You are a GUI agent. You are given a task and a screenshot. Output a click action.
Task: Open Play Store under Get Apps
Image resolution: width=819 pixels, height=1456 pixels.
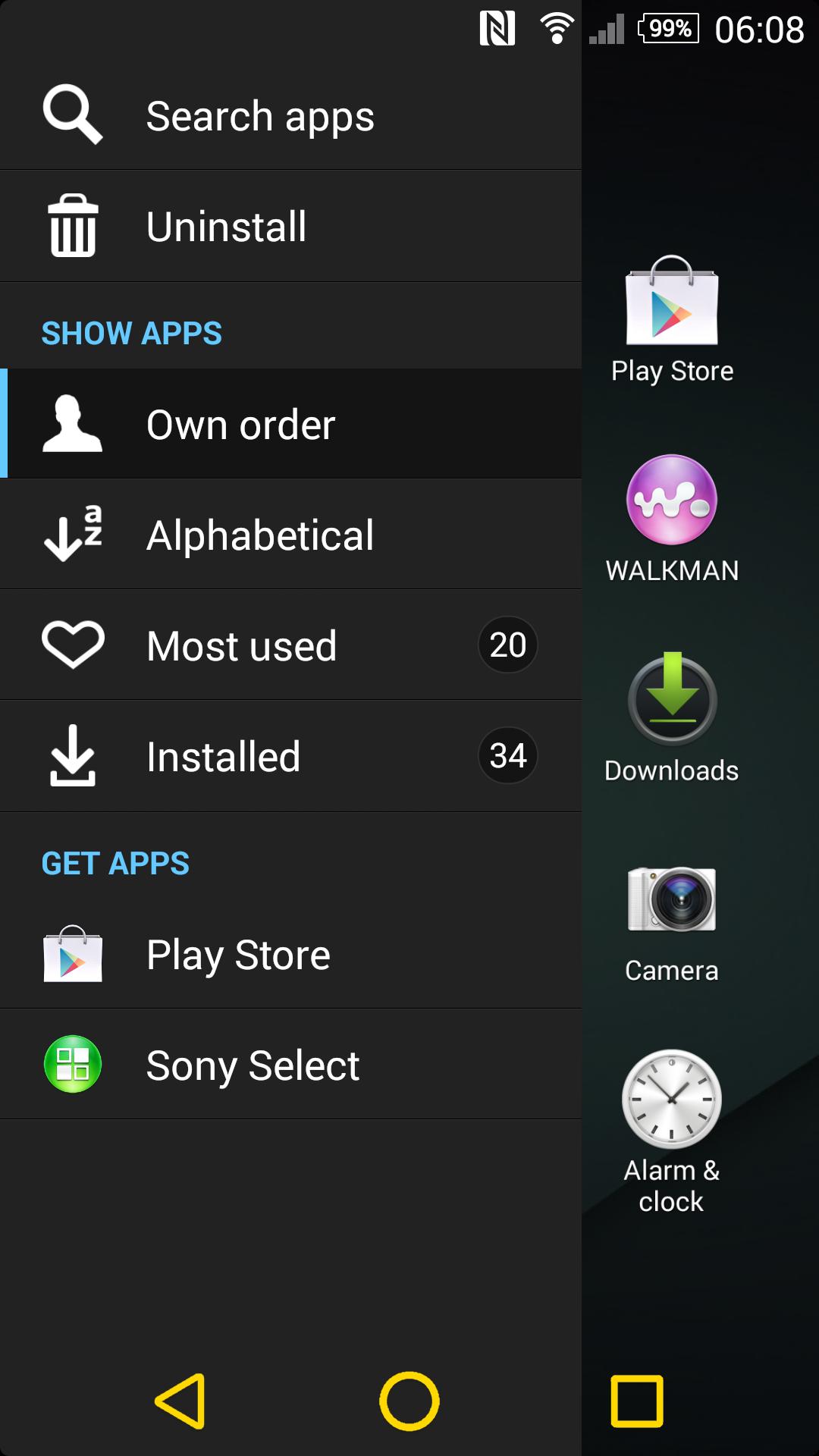[x=290, y=954]
